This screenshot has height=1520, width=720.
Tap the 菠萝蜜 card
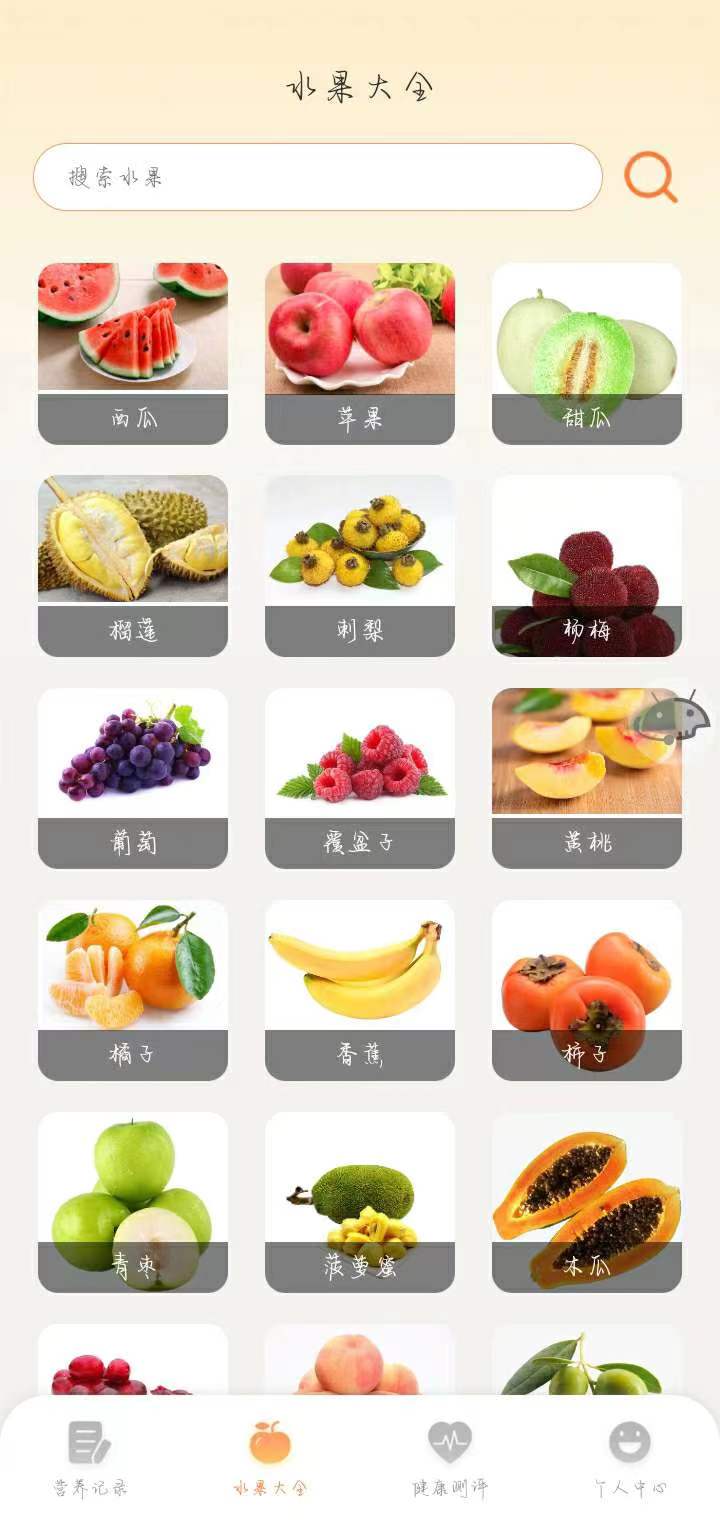coord(360,1202)
